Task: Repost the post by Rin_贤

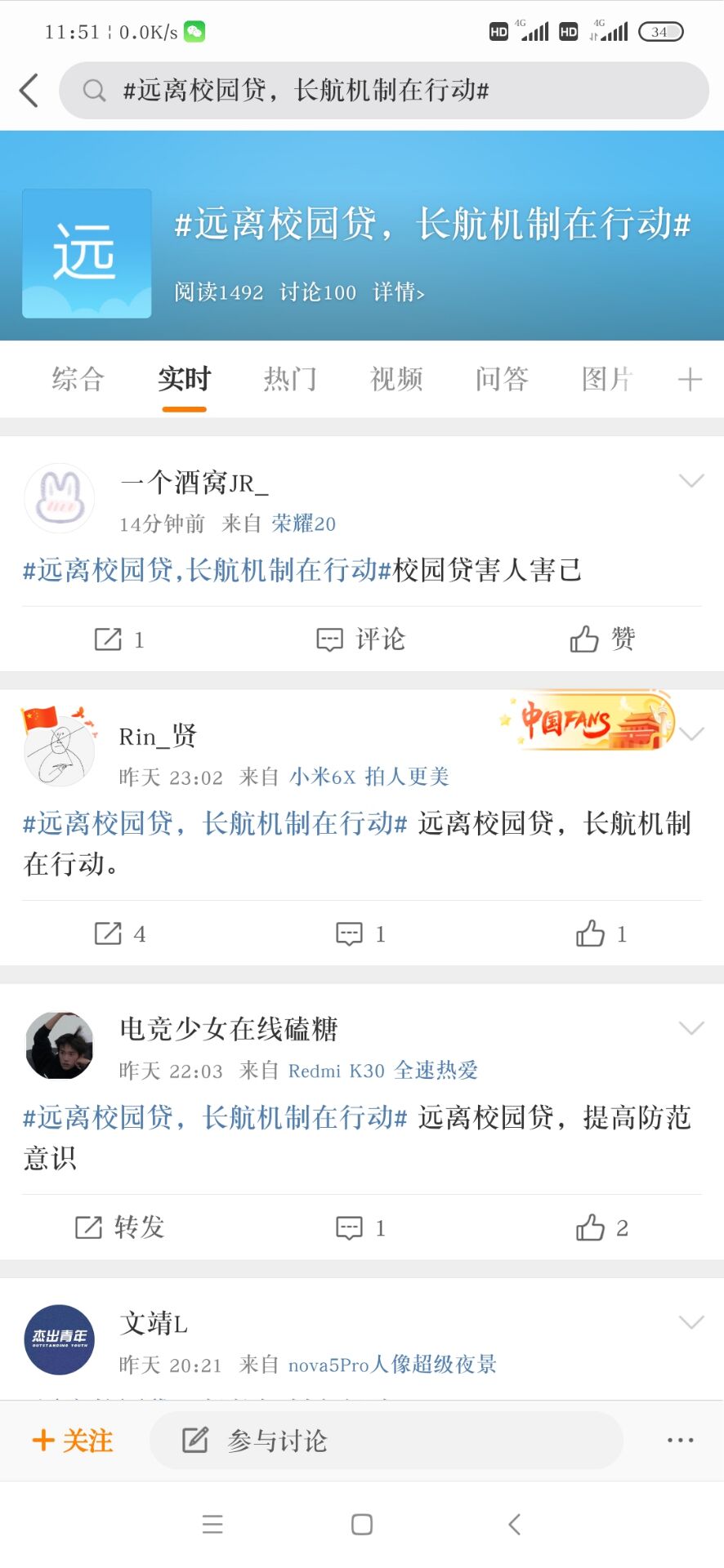Action: click(120, 933)
